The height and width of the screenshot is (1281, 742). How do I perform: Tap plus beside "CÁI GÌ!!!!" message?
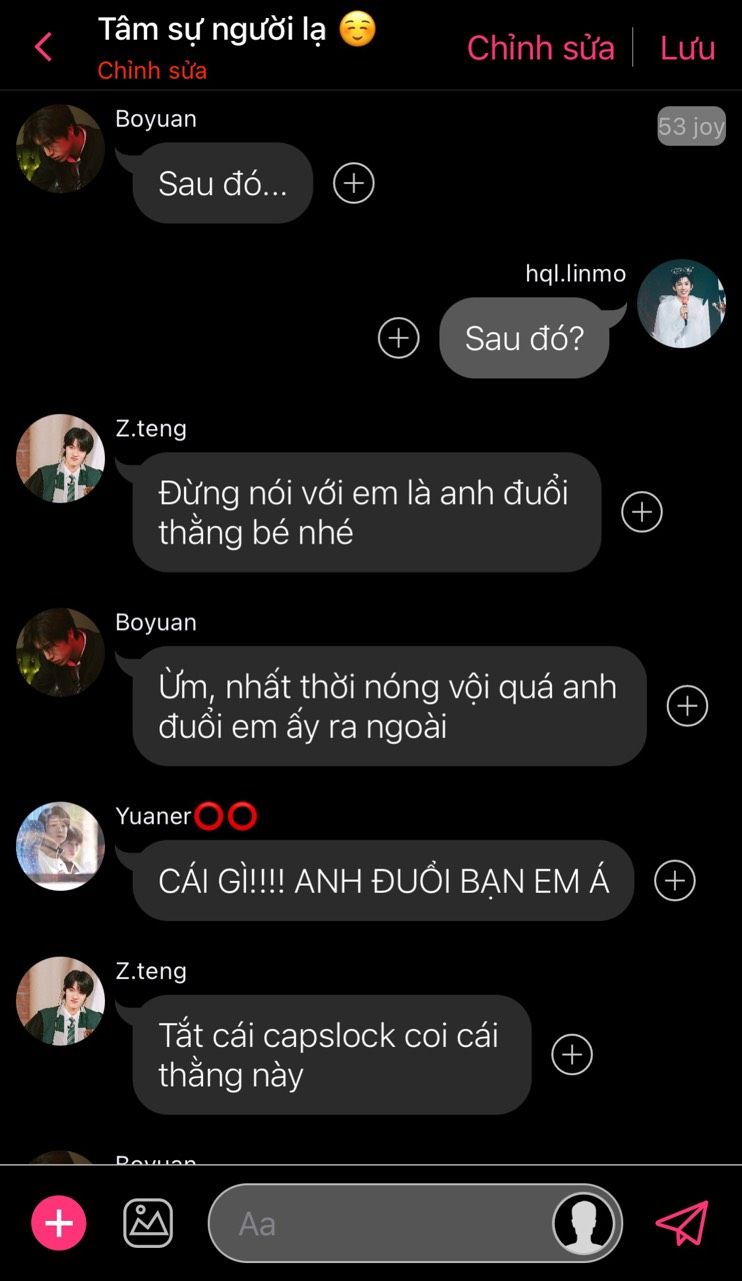(674, 881)
